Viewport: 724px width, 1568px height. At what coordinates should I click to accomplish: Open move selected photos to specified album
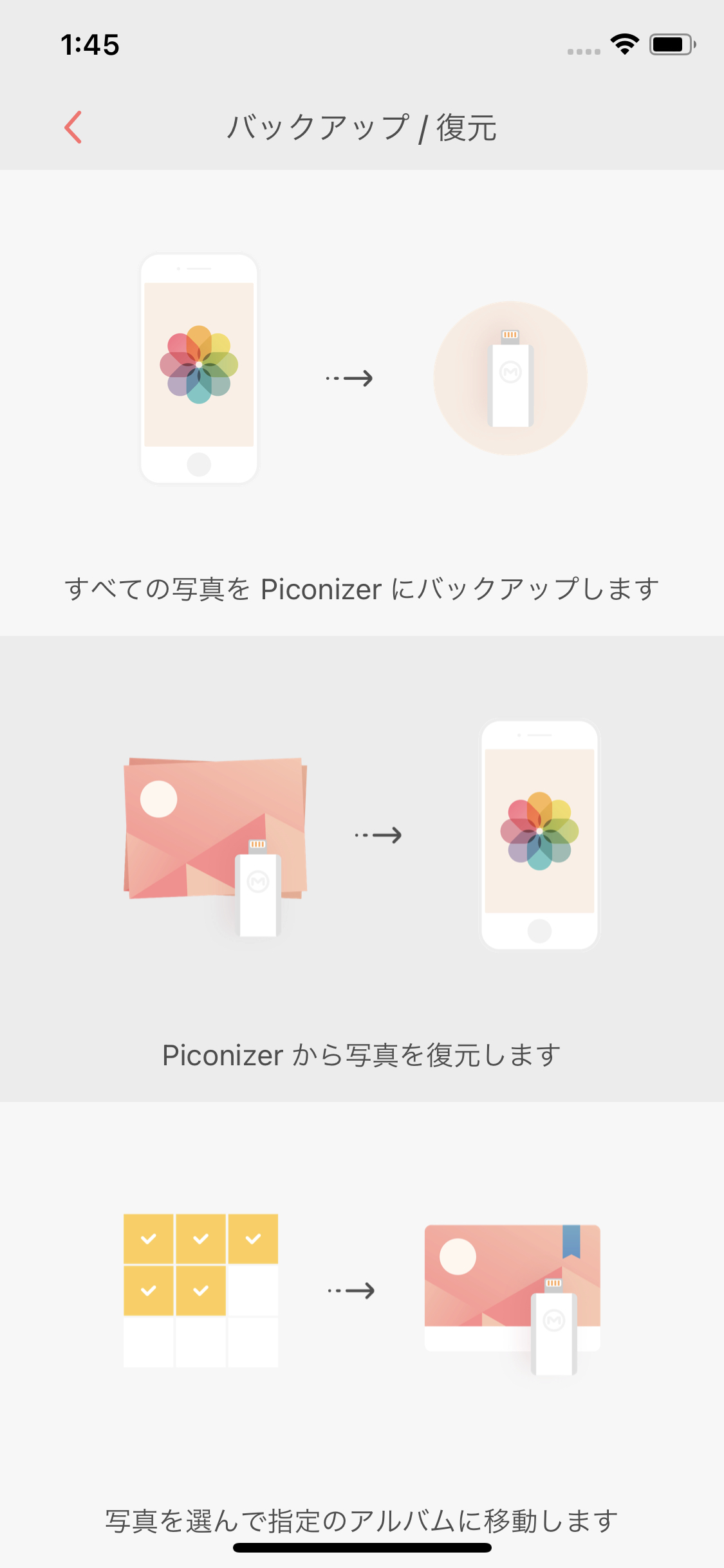click(x=362, y=1332)
